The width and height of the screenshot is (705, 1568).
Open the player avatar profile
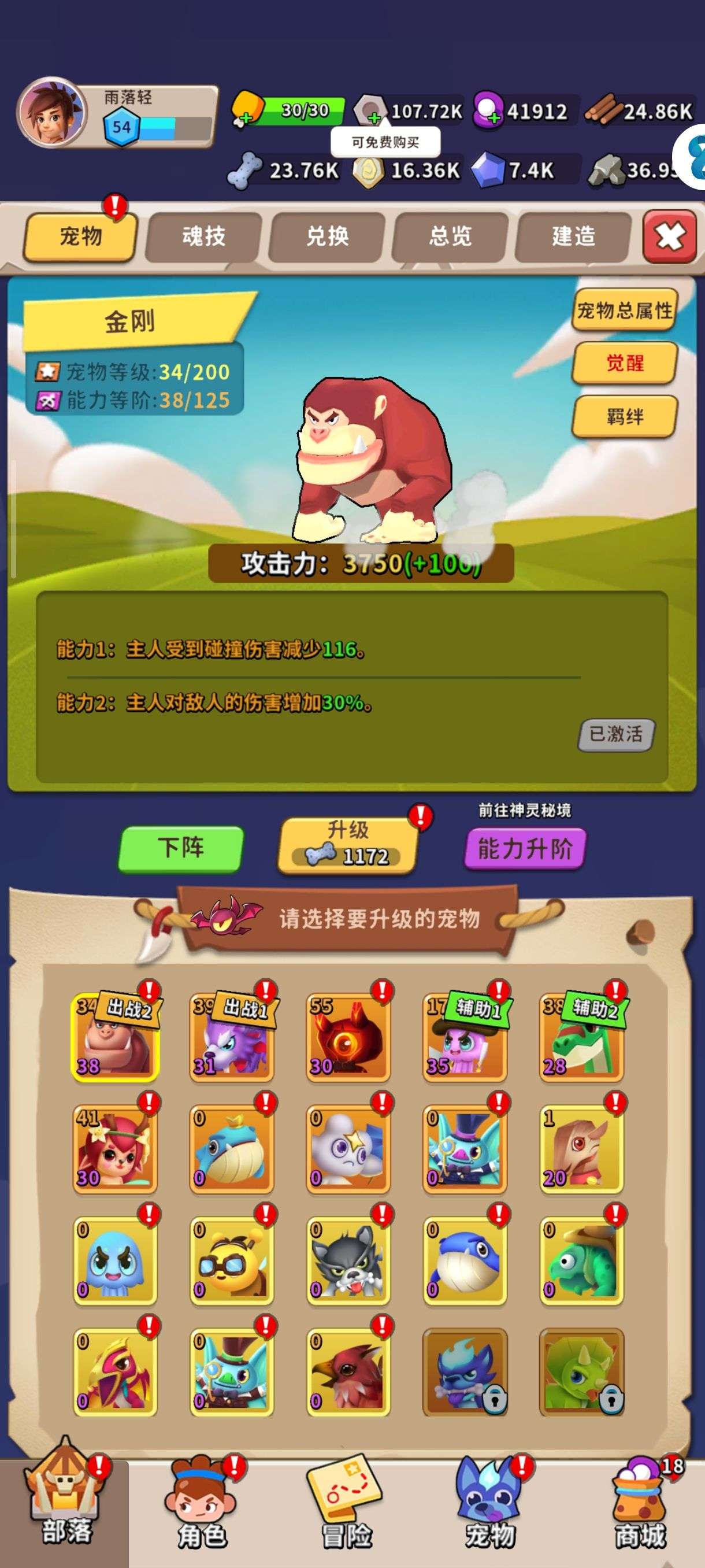(x=53, y=113)
